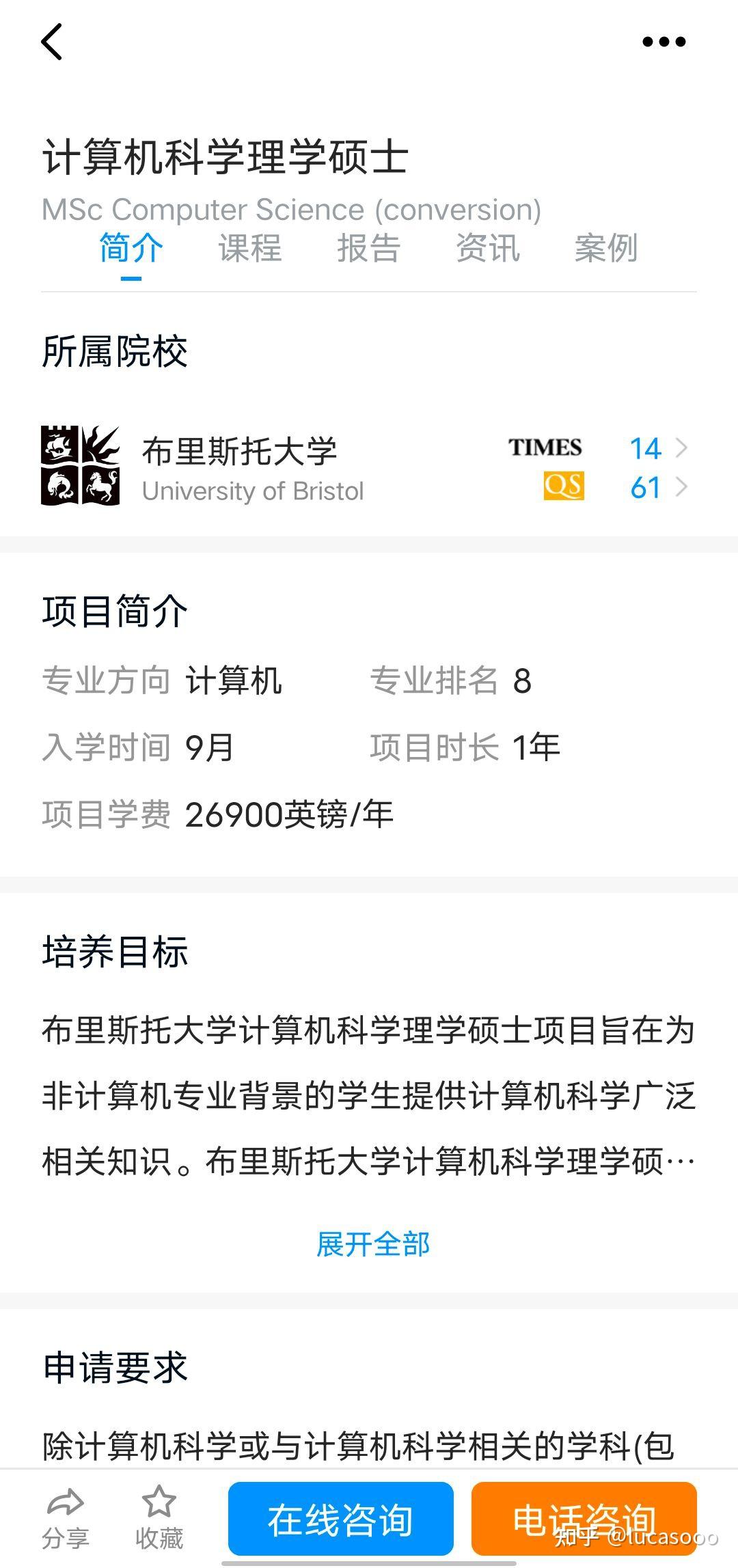Open the 布里斯托大学 school page

click(x=239, y=467)
